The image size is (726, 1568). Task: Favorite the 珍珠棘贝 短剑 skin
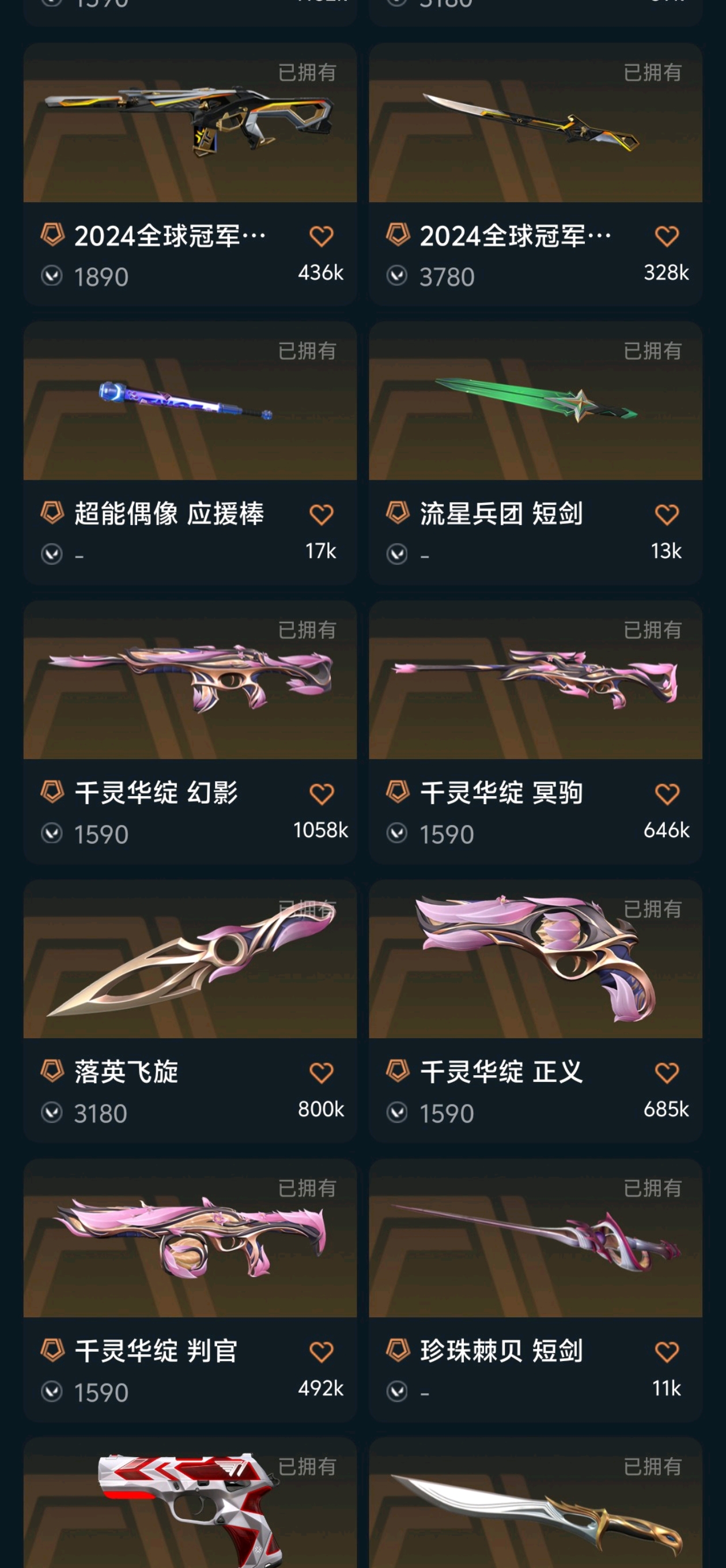(x=666, y=1352)
